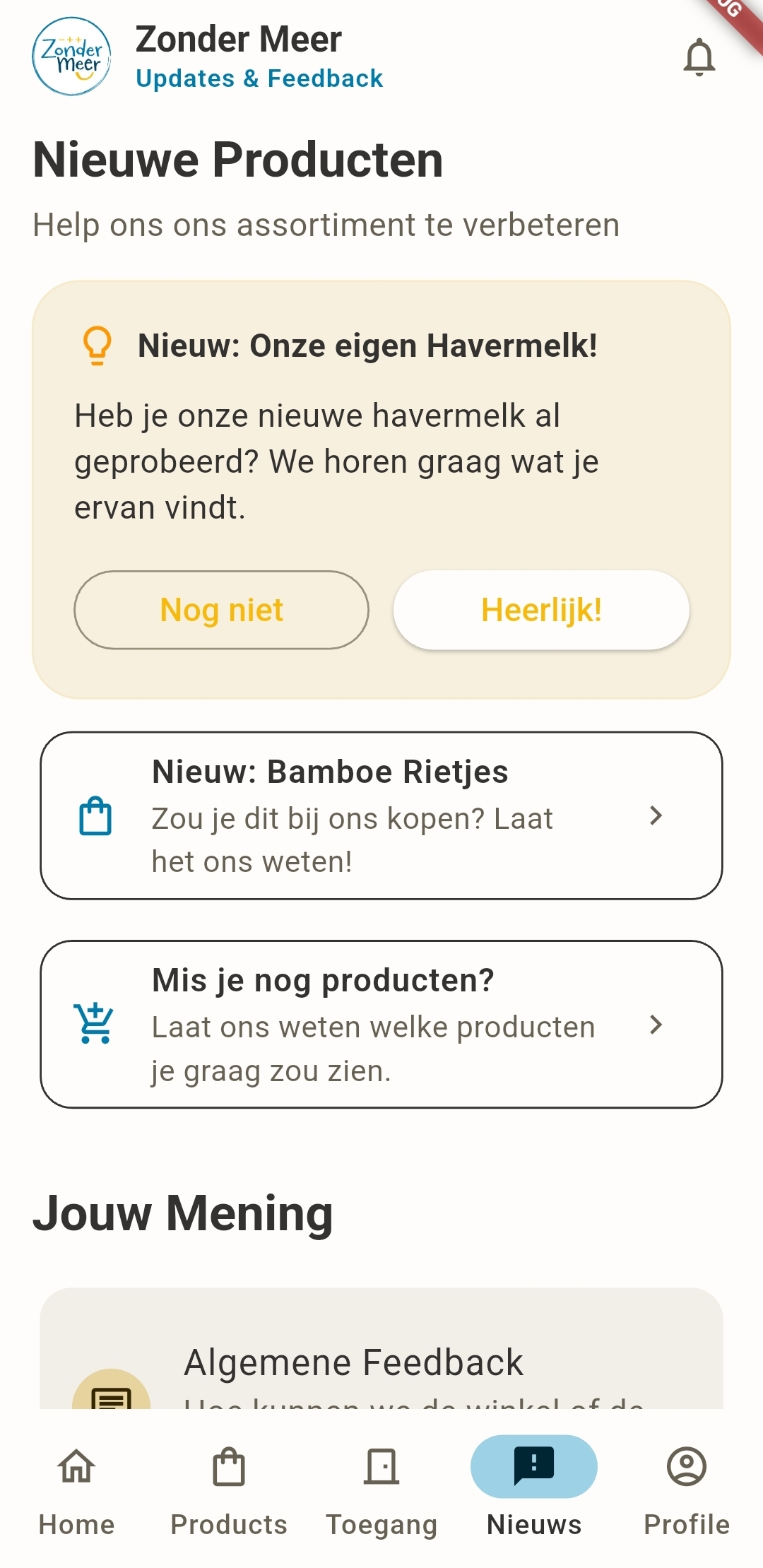763x1568 pixels.
Task: Answer 'Nog niet' to the havermelk question
Action: (x=221, y=609)
